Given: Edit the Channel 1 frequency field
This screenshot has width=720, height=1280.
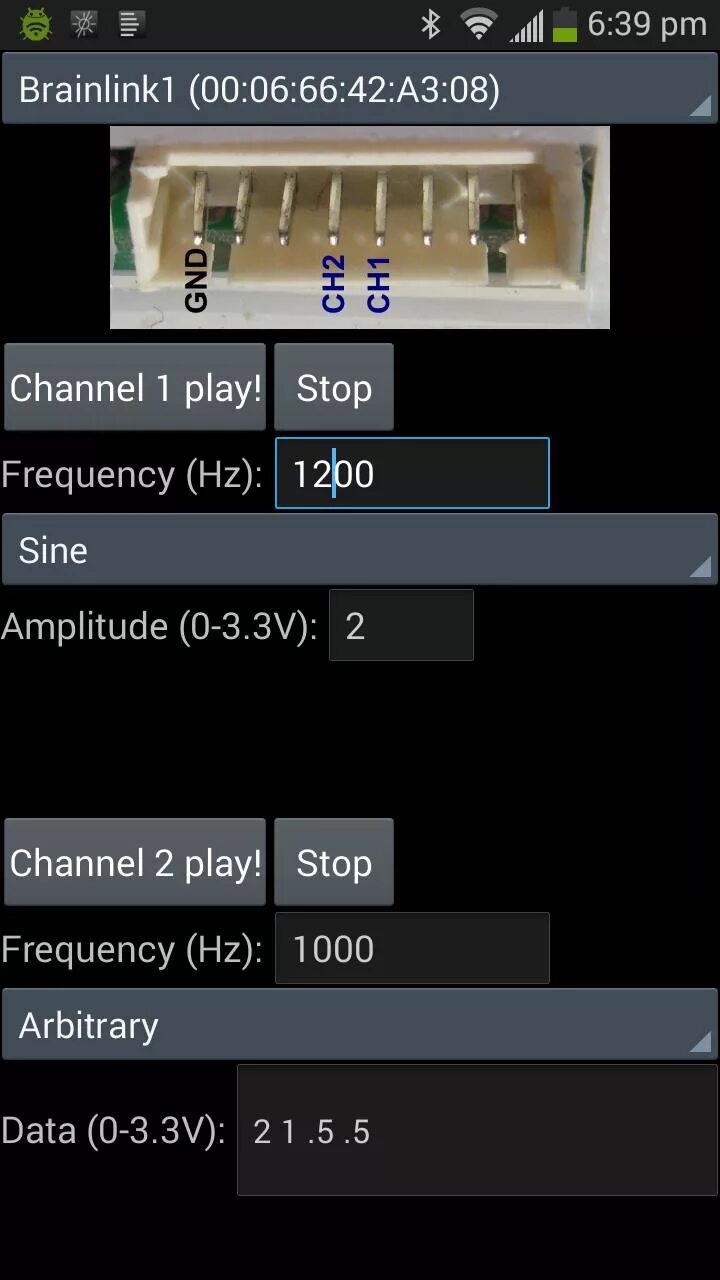Looking at the screenshot, I should click(x=412, y=473).
